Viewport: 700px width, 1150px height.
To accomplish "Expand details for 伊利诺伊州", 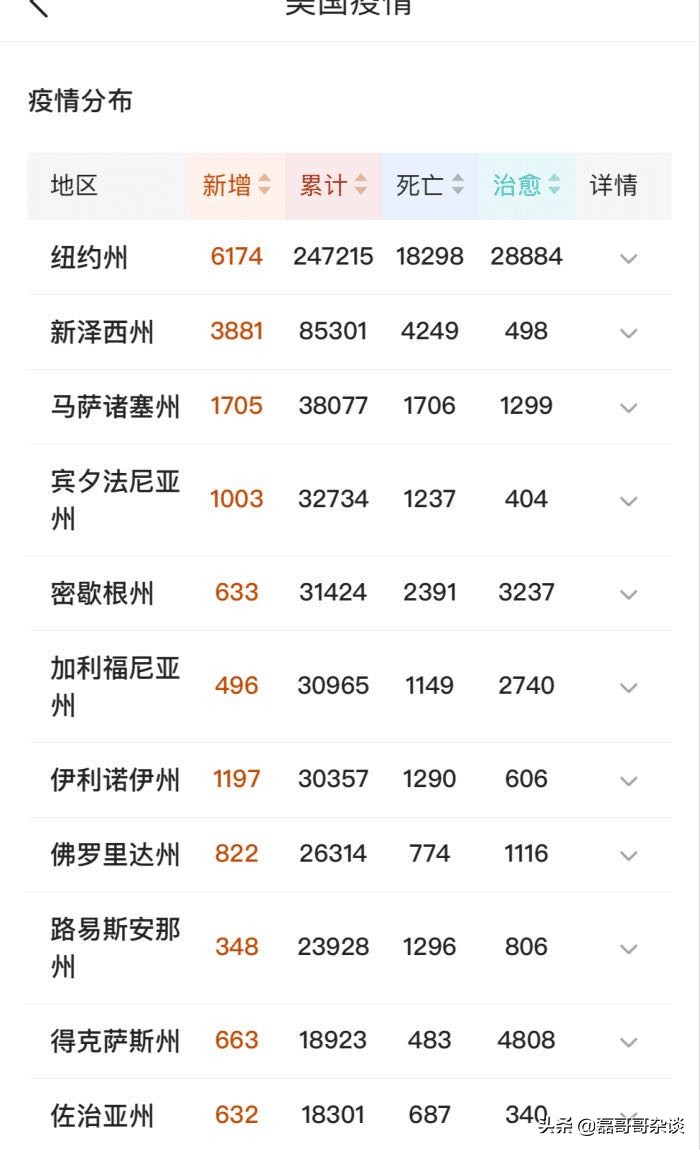I will tap(628, 780).
